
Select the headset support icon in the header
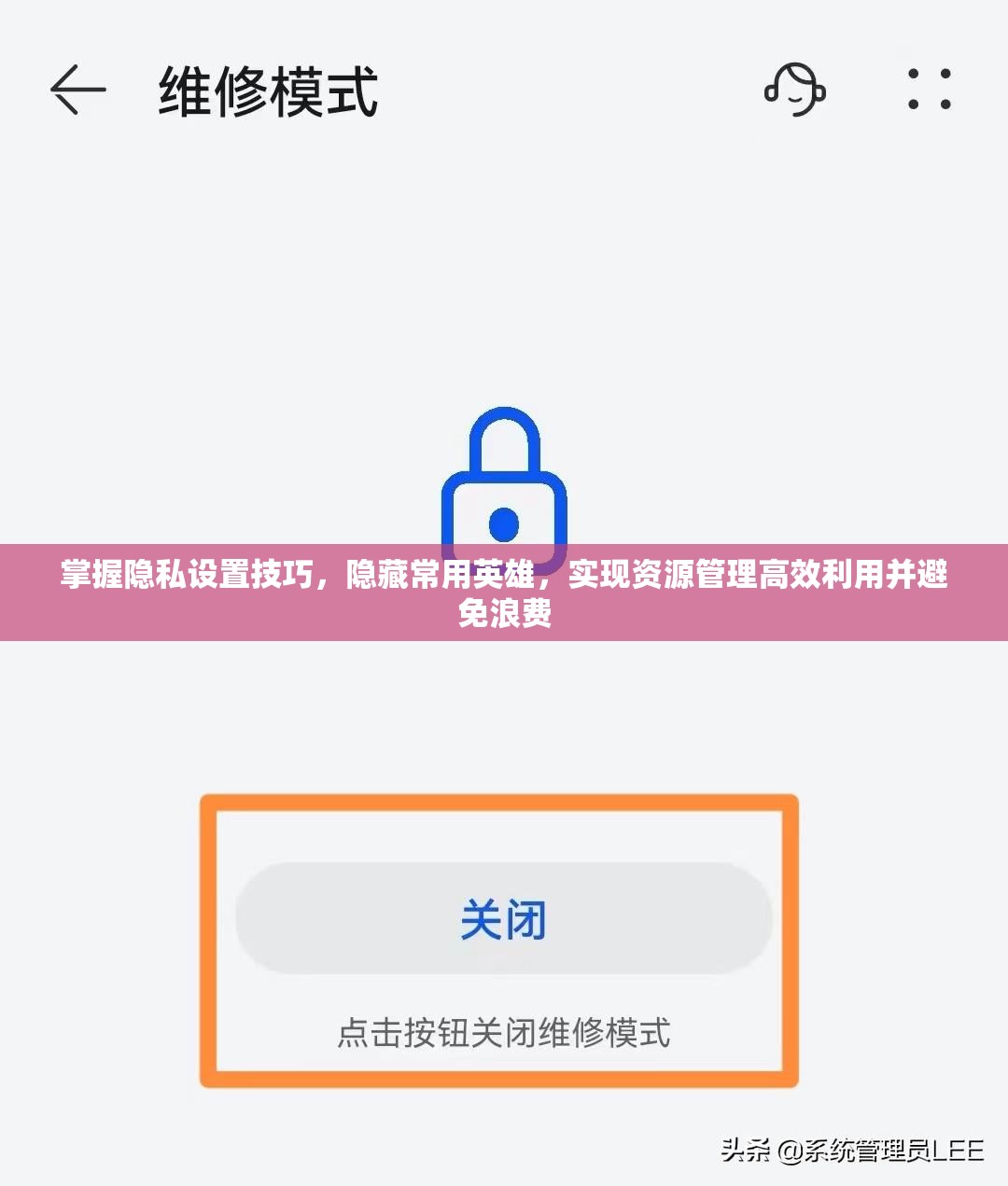click(794, 92)
